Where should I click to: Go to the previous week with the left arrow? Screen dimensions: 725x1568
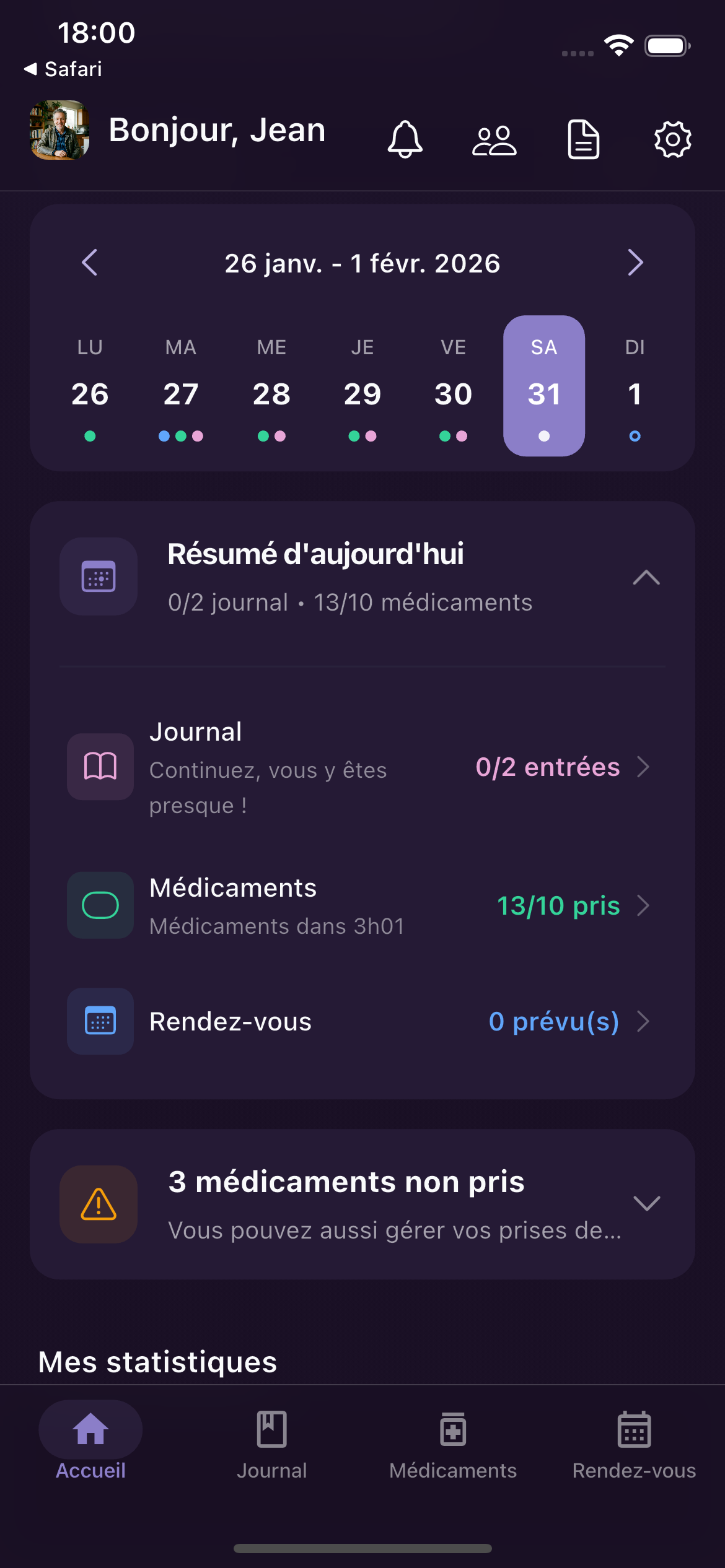89,263
